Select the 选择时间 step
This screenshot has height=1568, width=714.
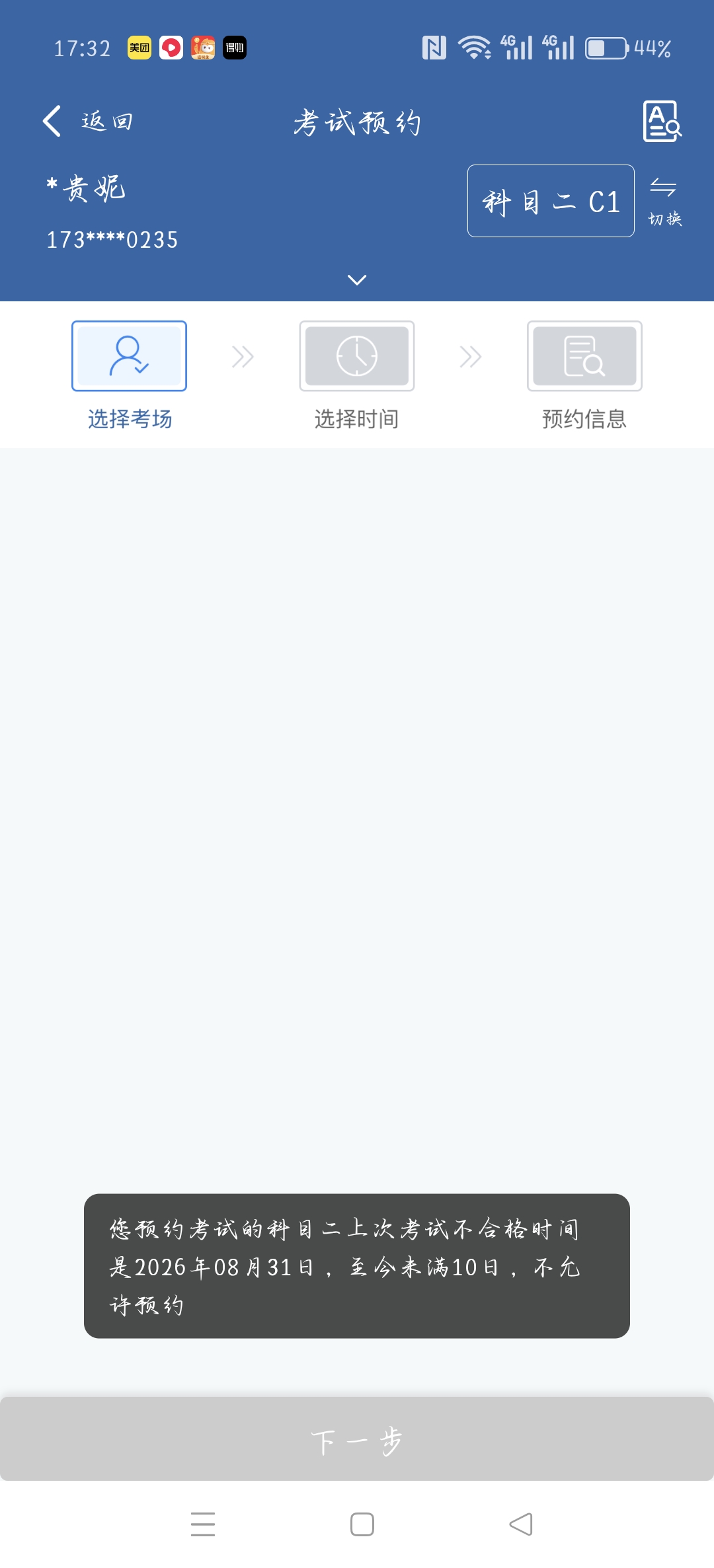point(357,375)
